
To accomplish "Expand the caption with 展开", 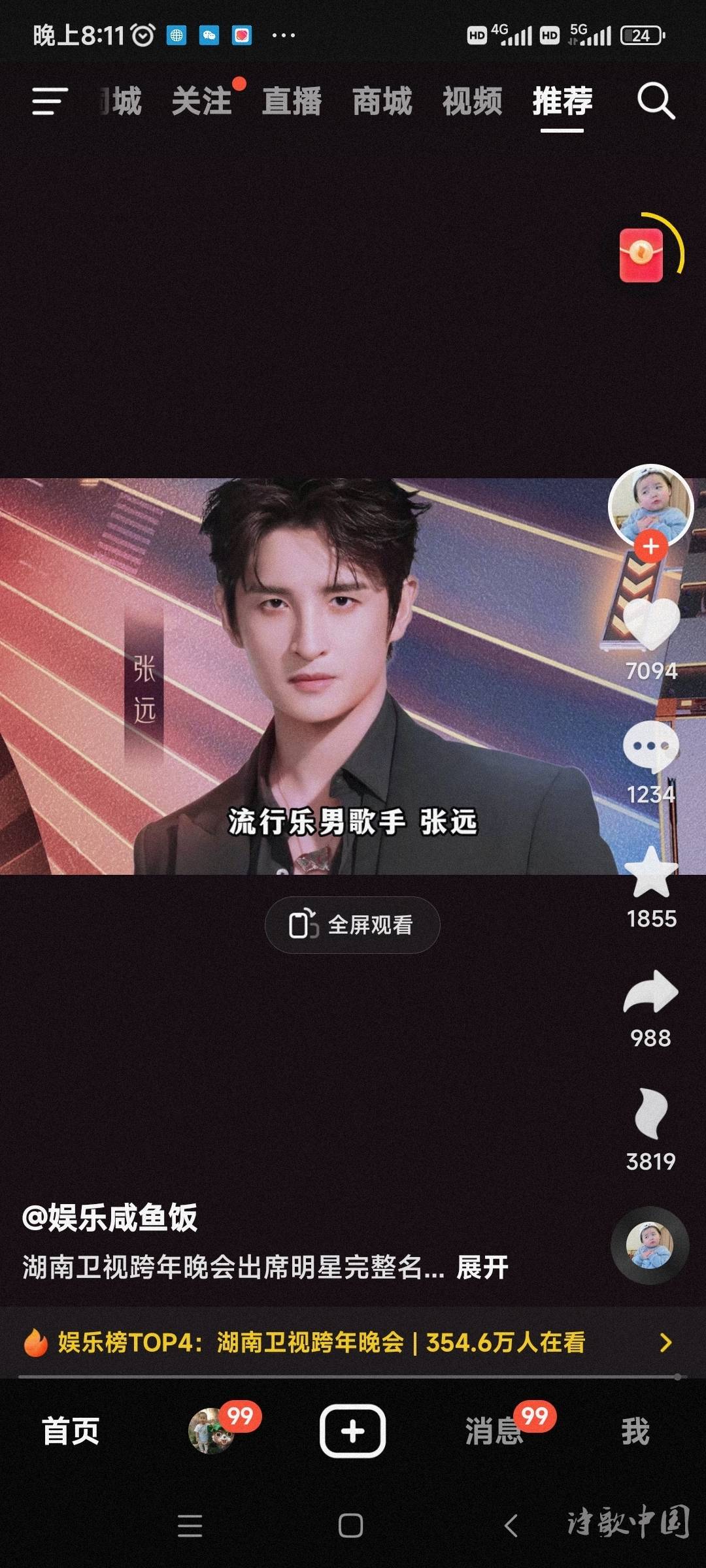I will pos(482,1267).
